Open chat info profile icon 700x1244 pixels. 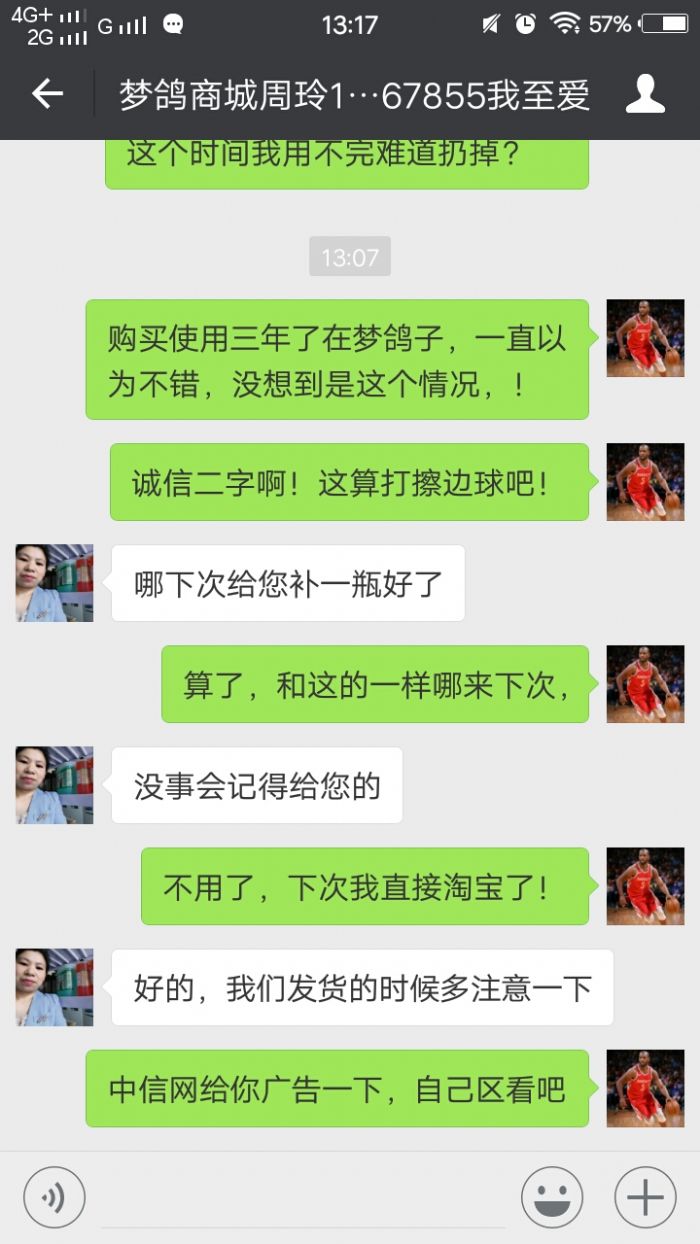[x=645, y=95]
